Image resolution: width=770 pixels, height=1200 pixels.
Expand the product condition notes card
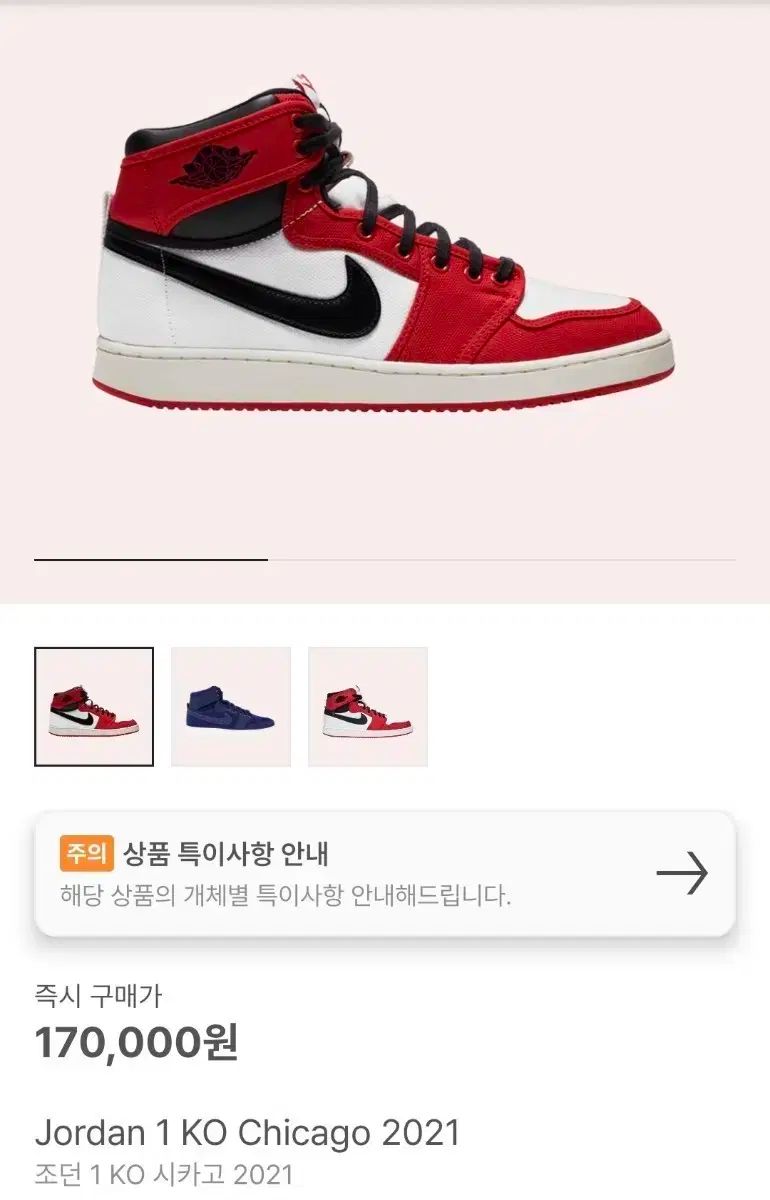click(x=385, y=873)
